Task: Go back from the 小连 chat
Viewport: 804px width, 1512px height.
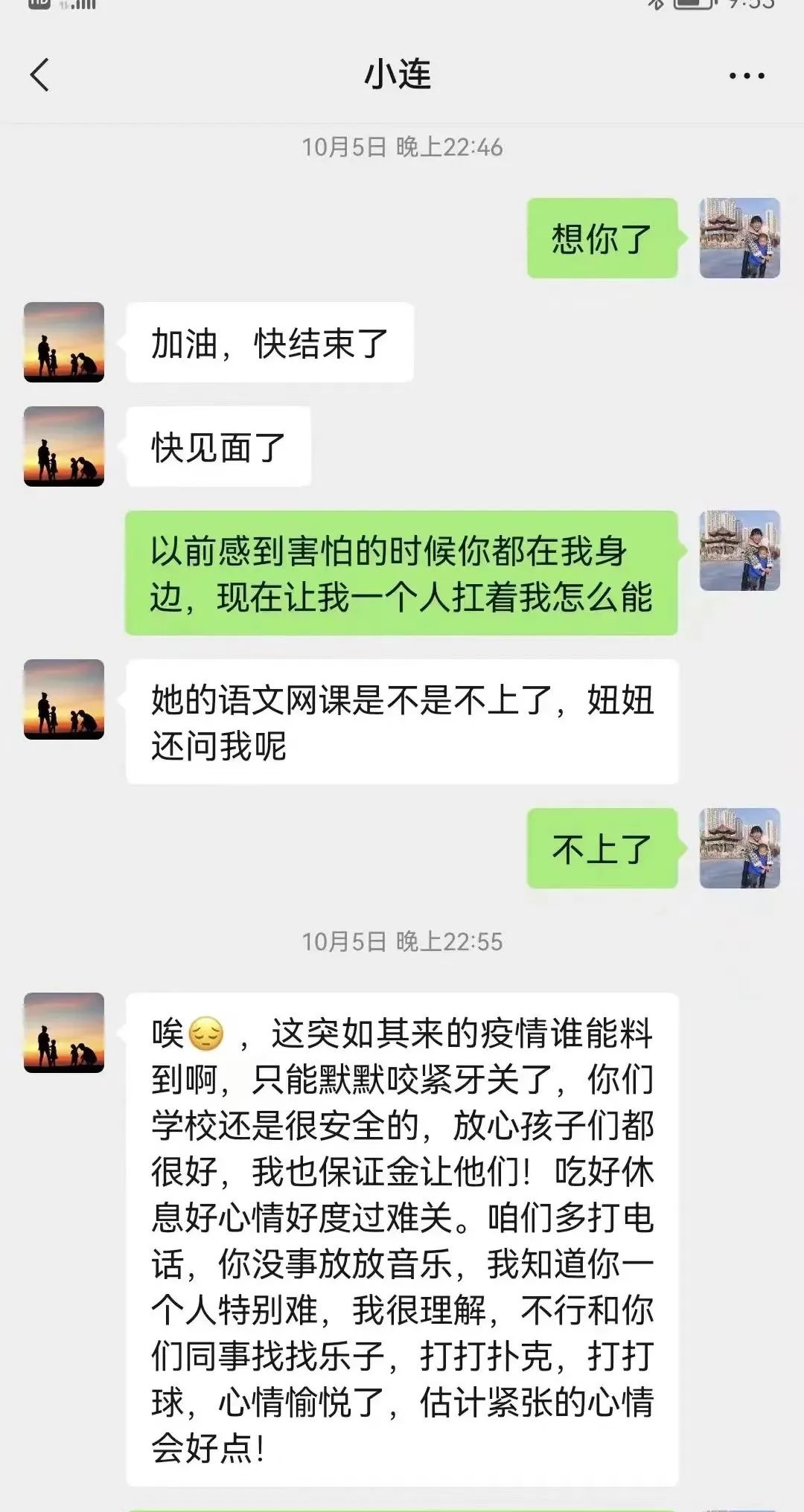Action: (40, 75)
